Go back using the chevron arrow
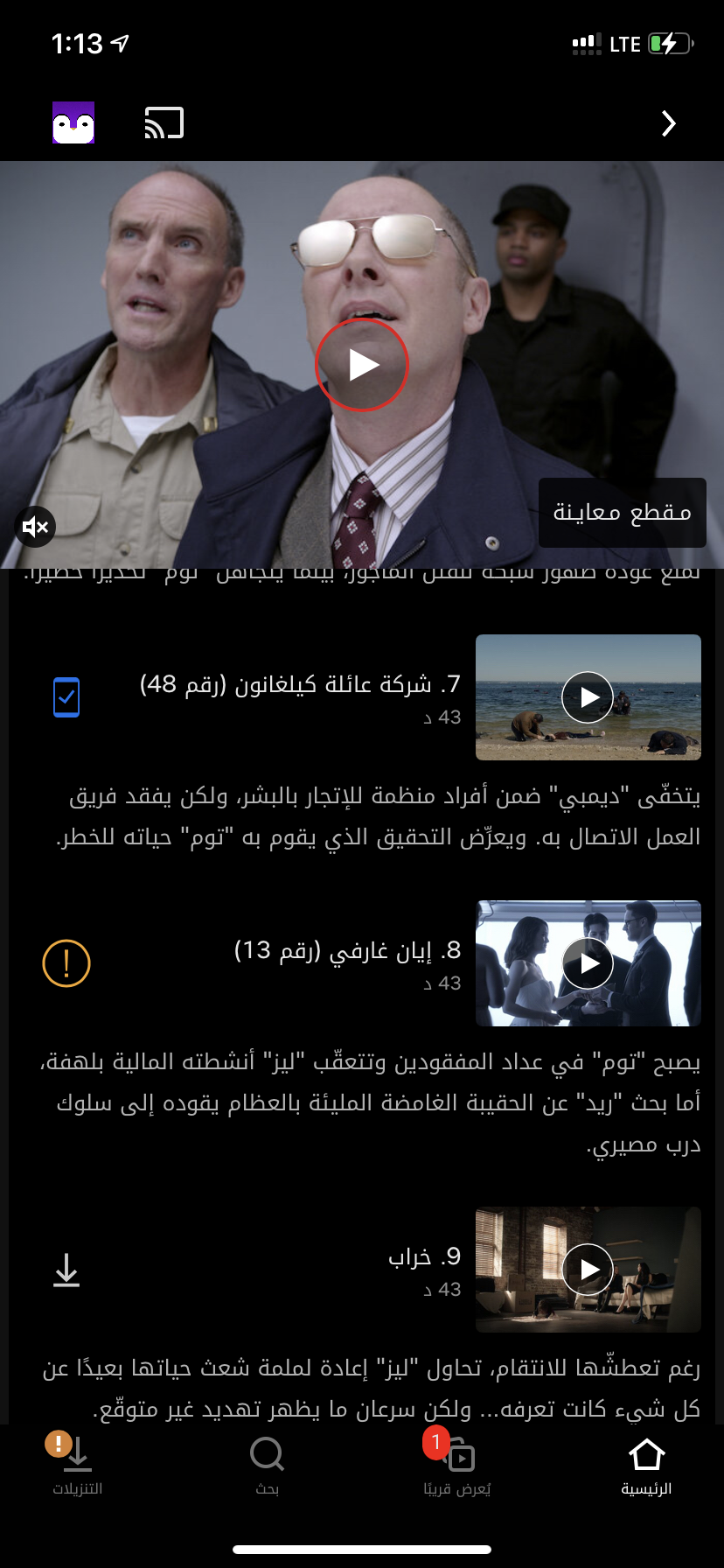 [668, 123]
